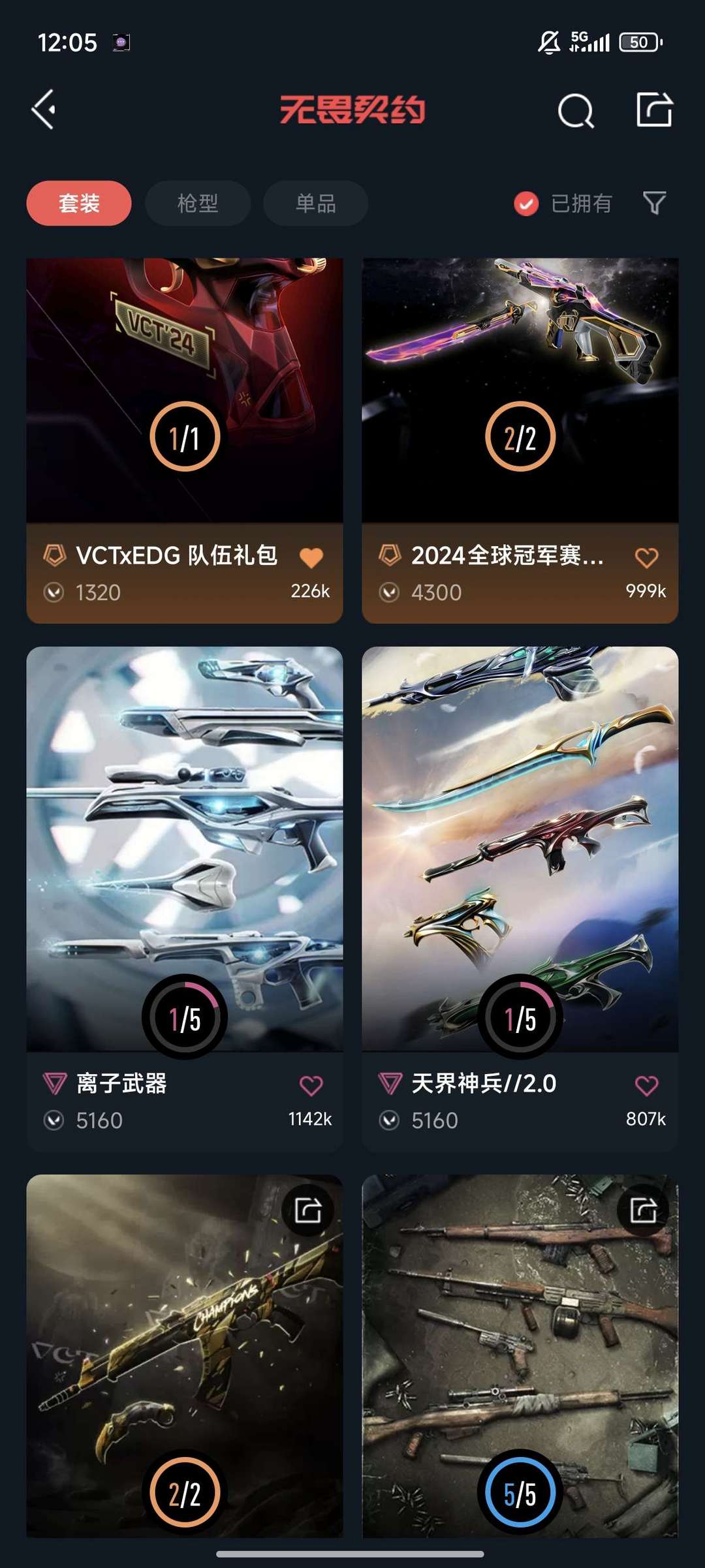This screenshot has width=705, height=1568.
Task: Go back using the top-left arrow
Action: pos(44,110)
